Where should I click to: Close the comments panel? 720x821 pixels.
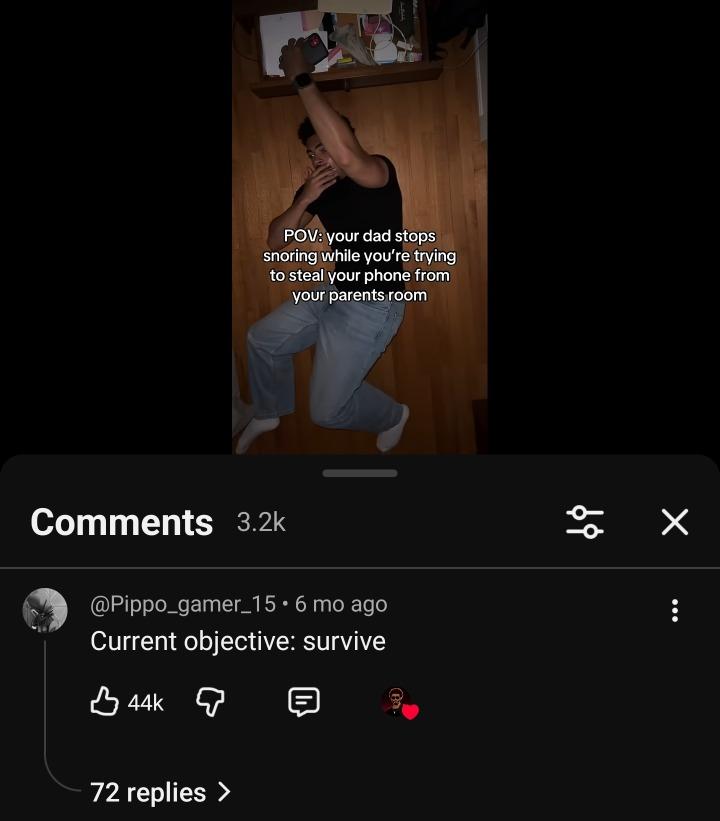click(x=675, y=521)
